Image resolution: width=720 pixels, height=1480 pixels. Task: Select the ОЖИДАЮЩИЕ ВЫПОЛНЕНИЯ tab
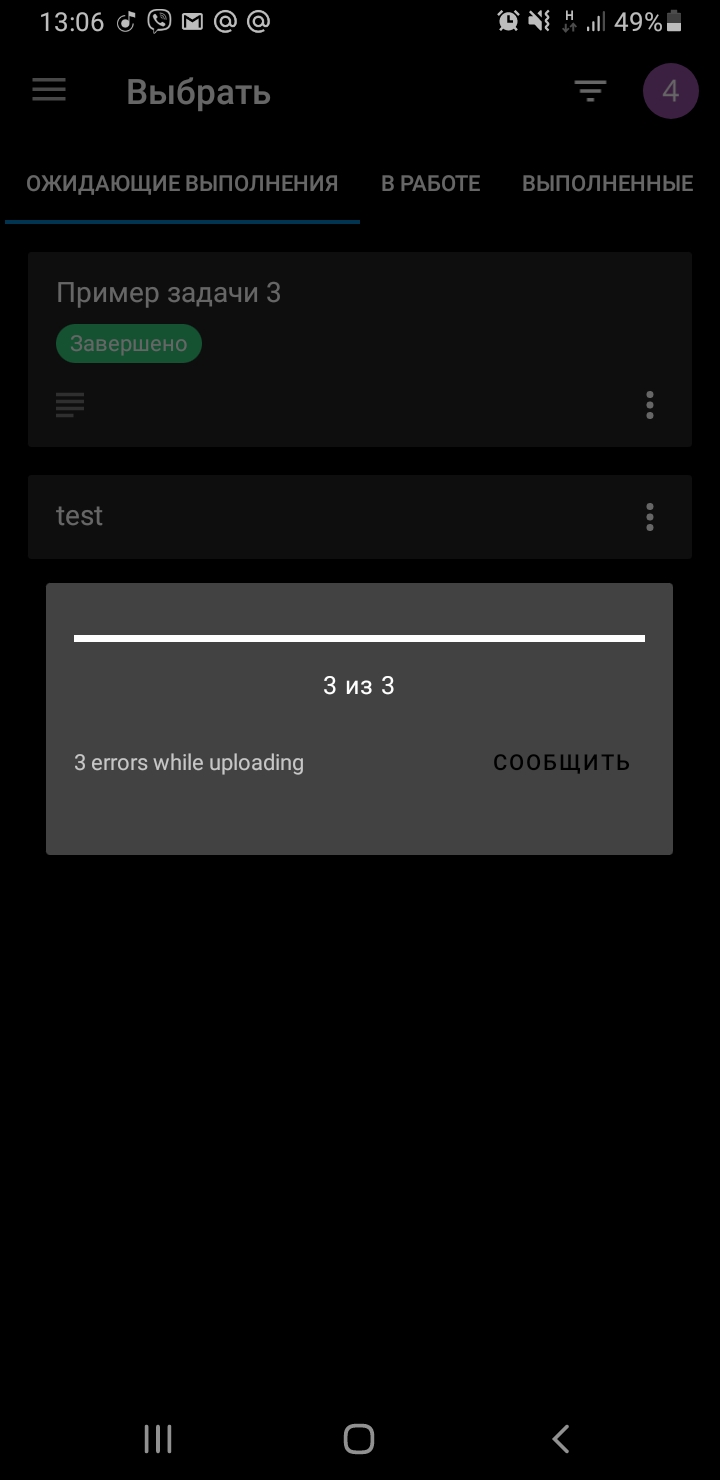pyautogui.click(x=182, y=184)
